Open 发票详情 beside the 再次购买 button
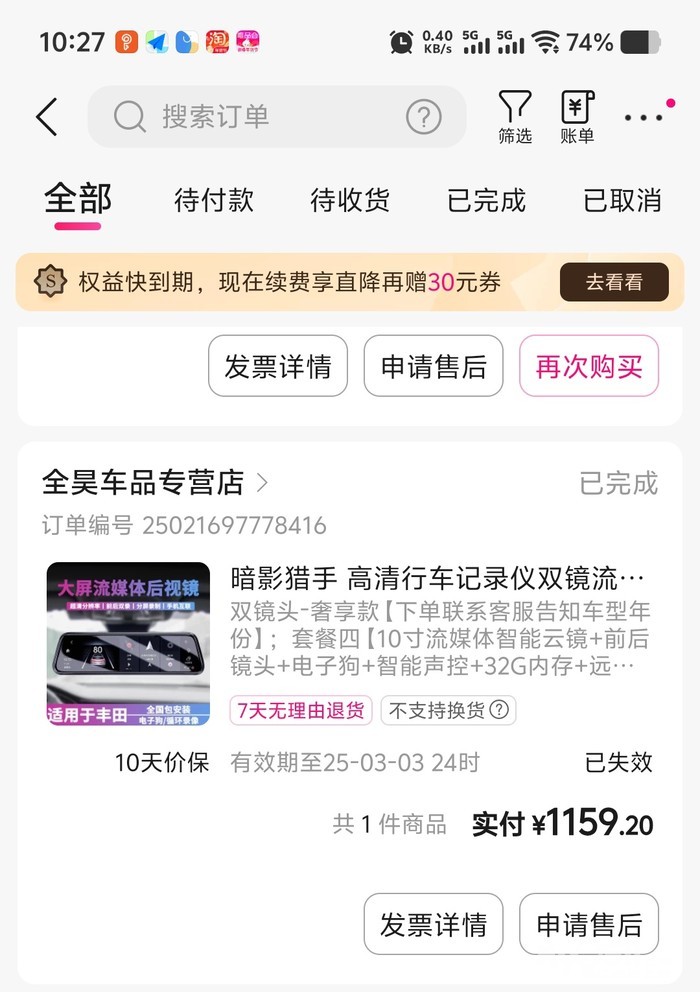The height and width of the screenshot is (992, 700). [278, 366]
